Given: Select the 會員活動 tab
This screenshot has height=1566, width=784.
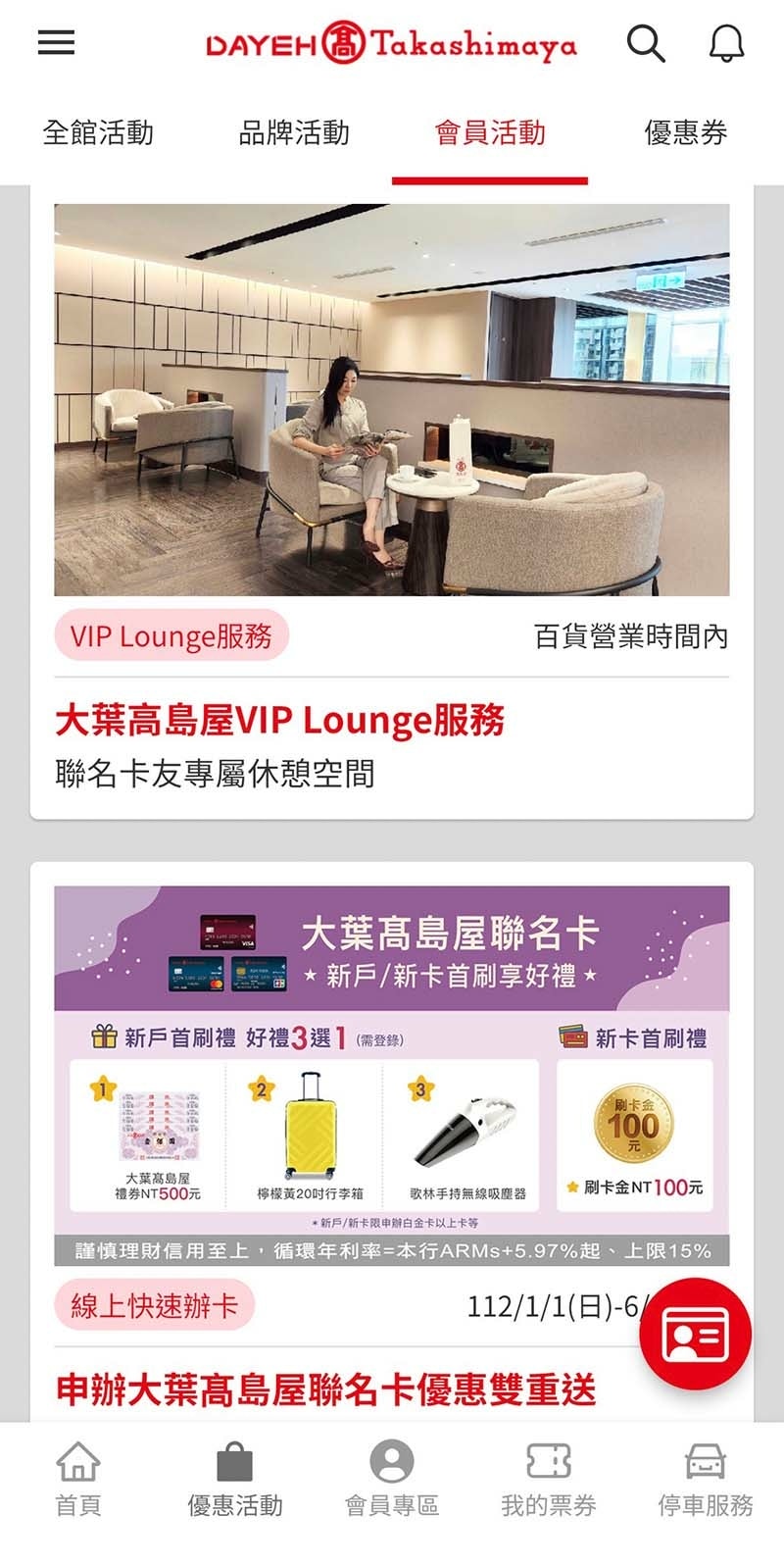Looking at the screenshot, I should 490,133.
